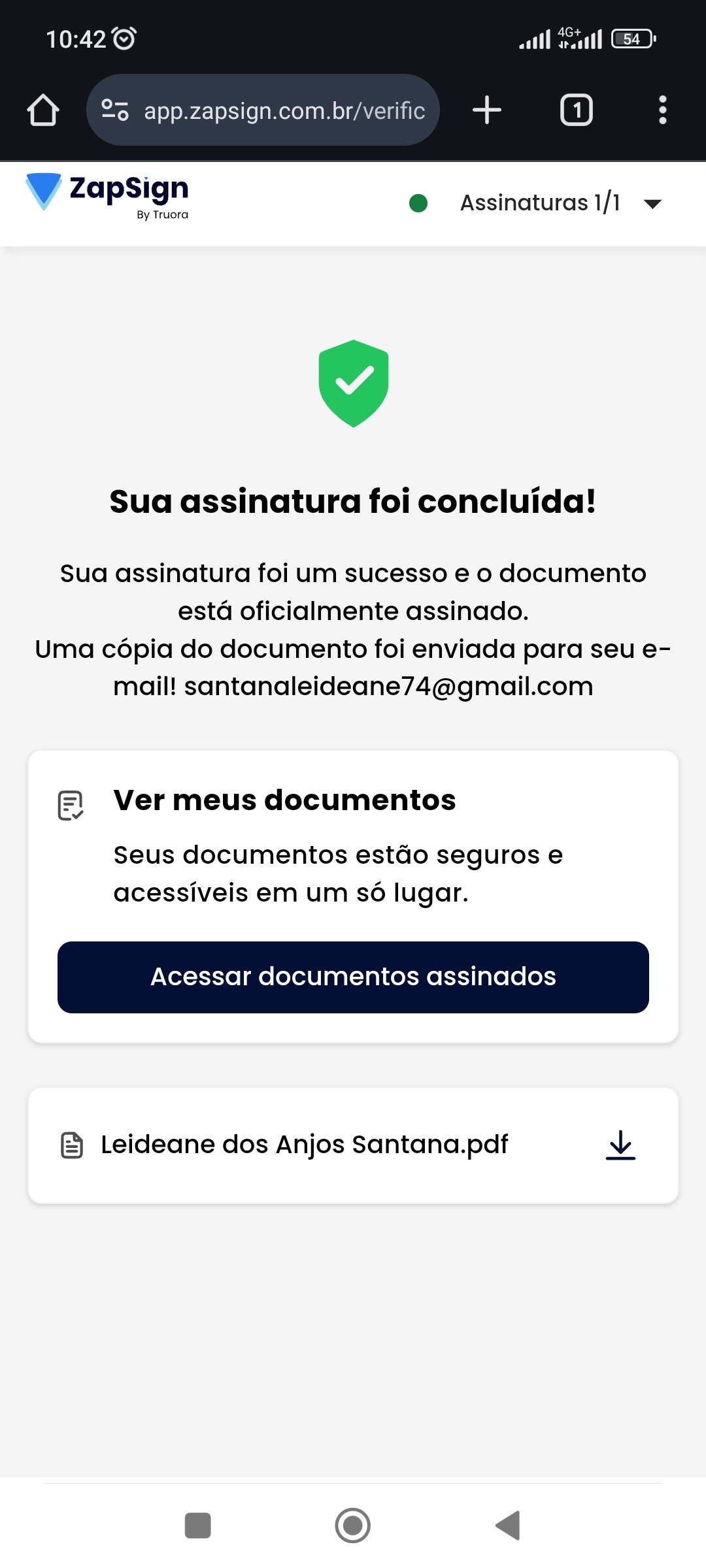Viewport: 706px width, 1568px height.
Task: View site info for the page
Action: click(x=115, y=110)
